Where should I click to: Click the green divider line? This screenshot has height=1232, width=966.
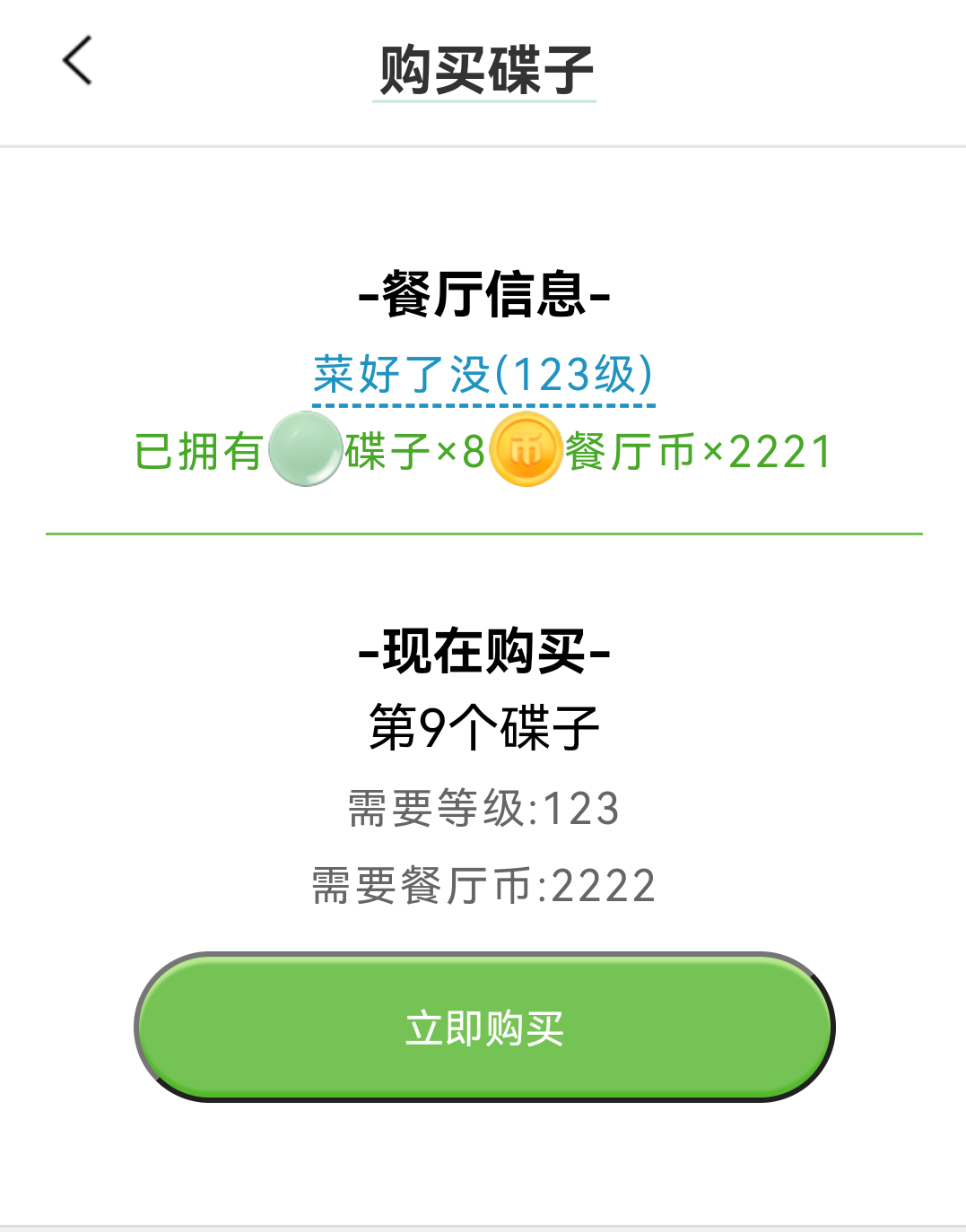[x=483, y=531]
